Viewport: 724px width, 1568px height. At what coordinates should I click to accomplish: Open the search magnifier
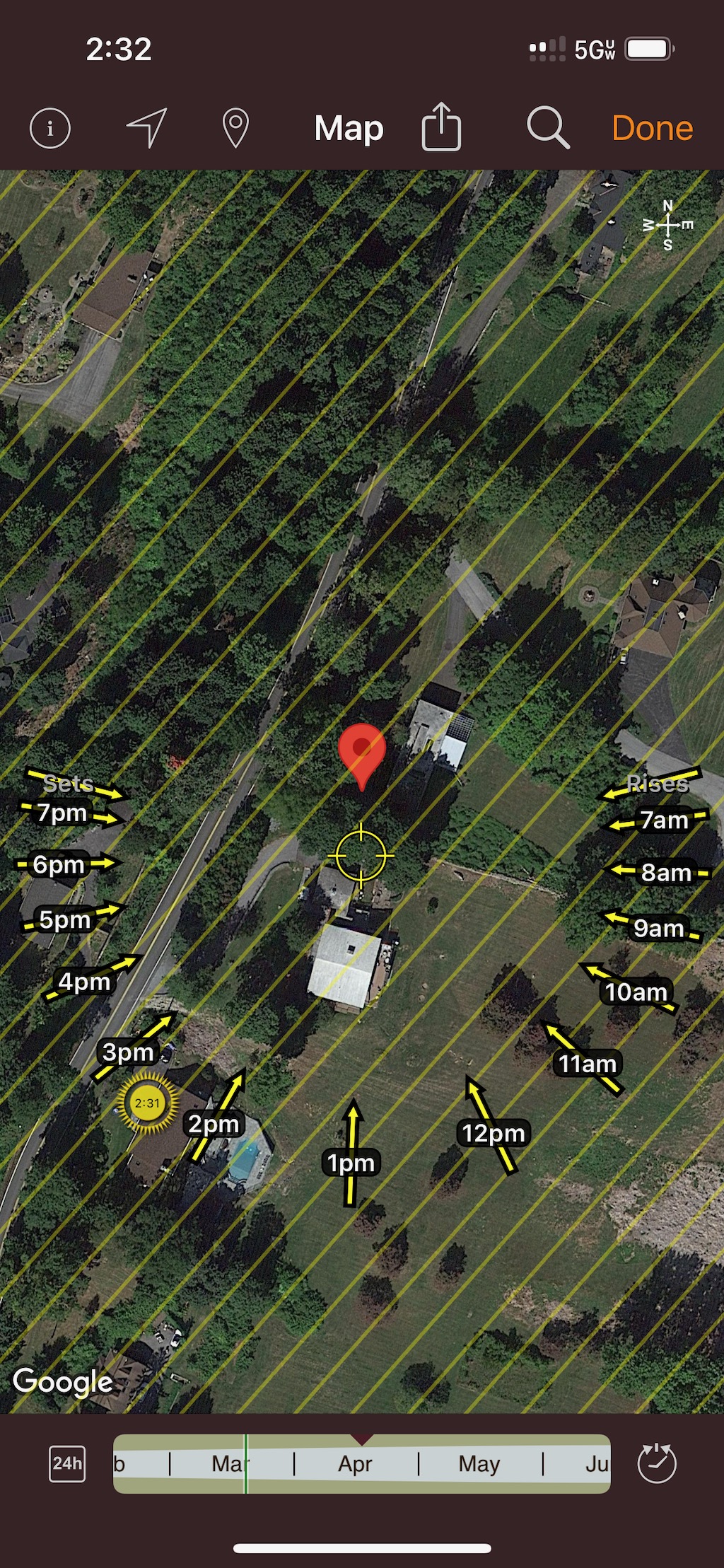(x=548, y=128)
